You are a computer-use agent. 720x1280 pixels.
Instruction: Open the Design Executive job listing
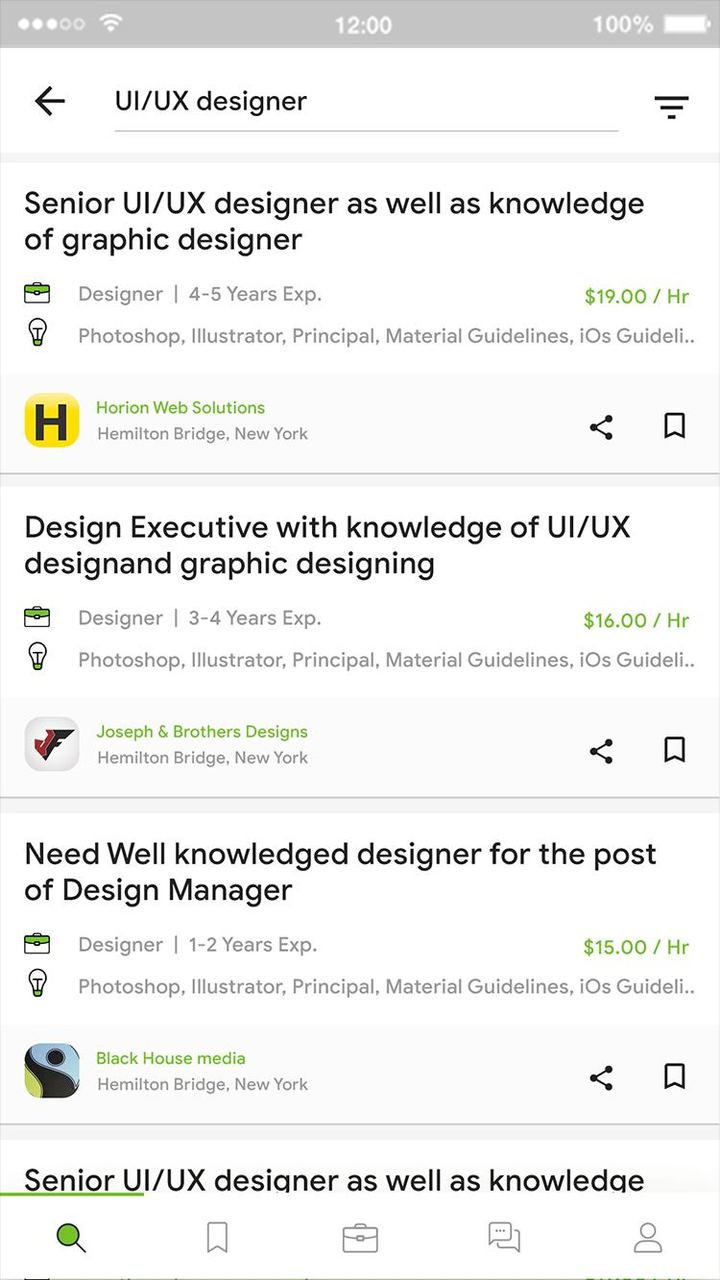click(x=327, y=546)
